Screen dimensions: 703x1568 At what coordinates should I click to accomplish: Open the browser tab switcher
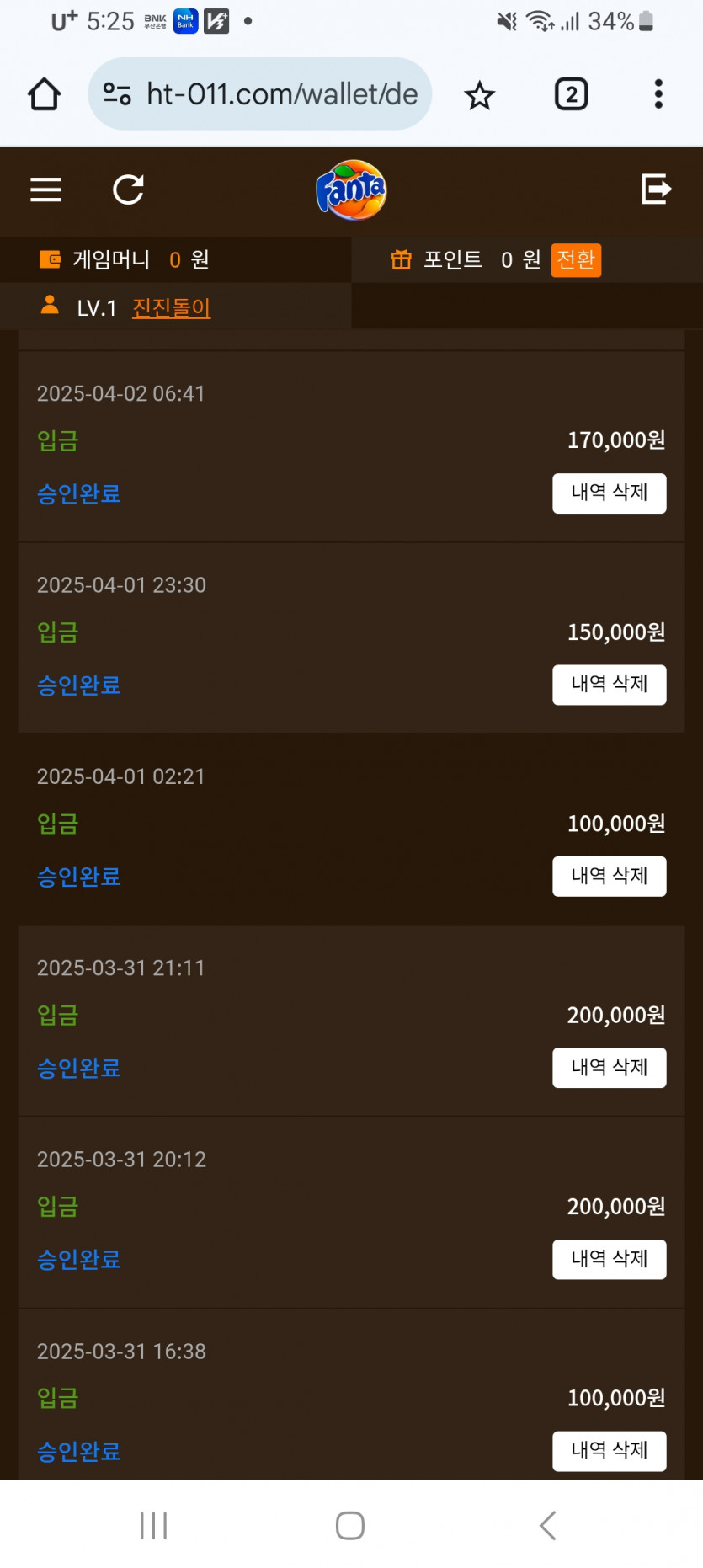click(572, 94)
